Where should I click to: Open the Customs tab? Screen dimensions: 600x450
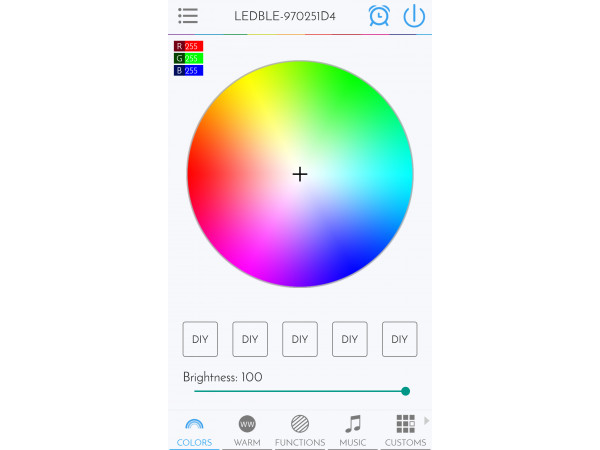(x=405, y=431)
